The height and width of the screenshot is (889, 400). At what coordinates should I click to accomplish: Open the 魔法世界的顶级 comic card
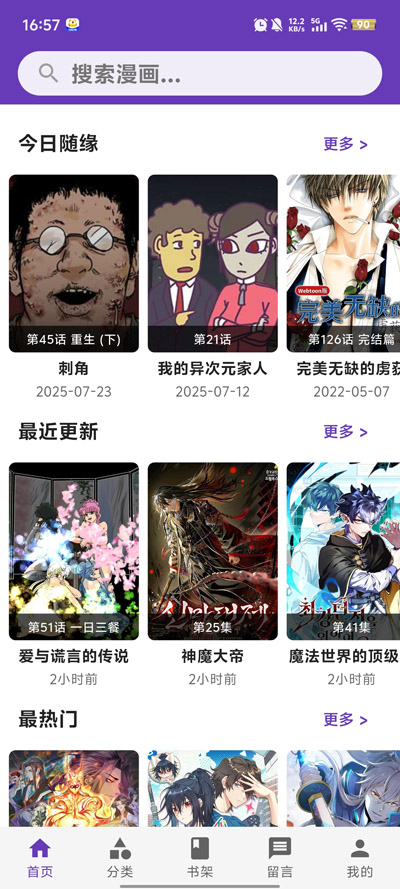(343, 575)
